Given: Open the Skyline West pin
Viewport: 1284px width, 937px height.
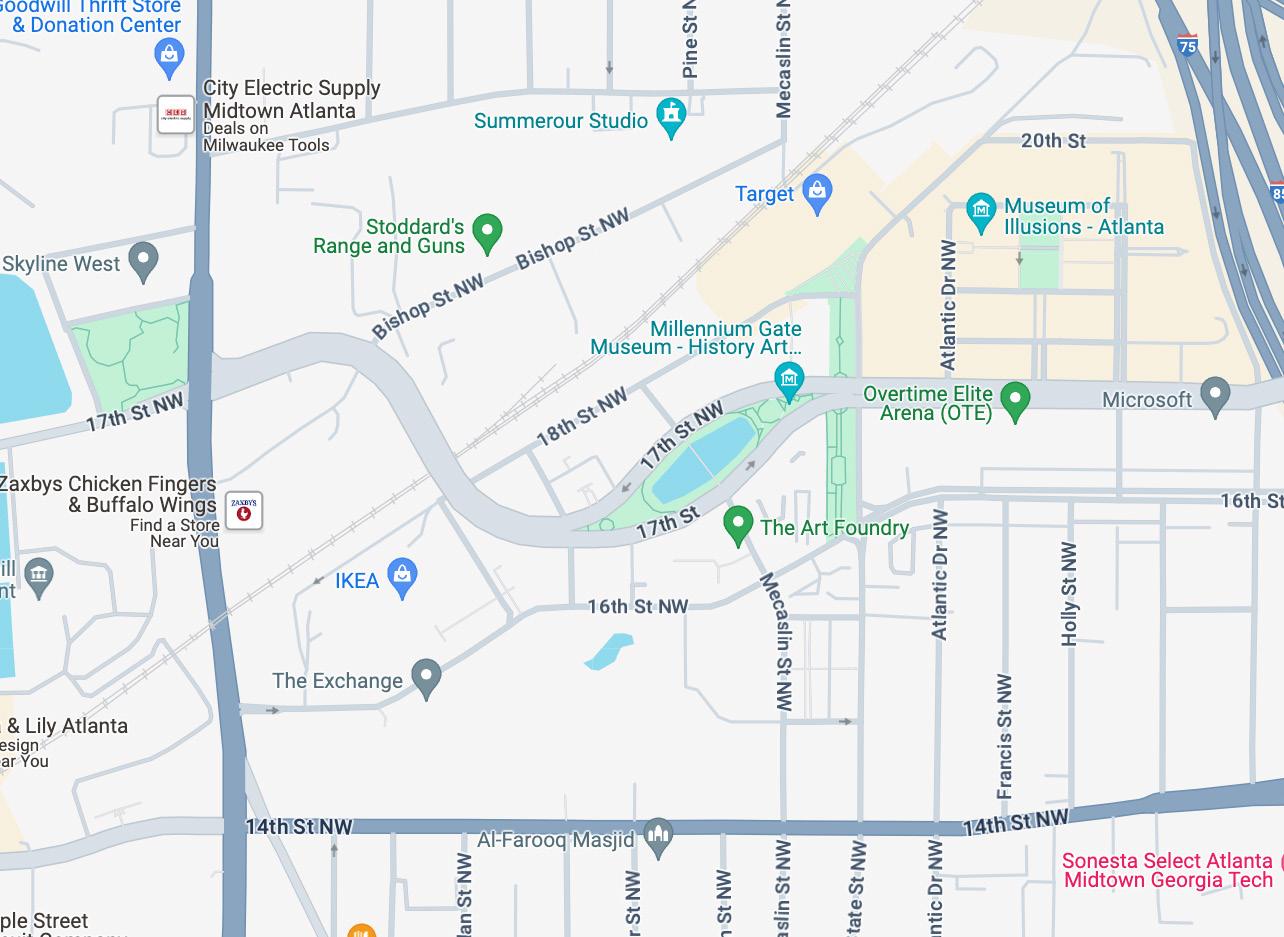Looking at the screenshot, I should [x=144, y=261].
